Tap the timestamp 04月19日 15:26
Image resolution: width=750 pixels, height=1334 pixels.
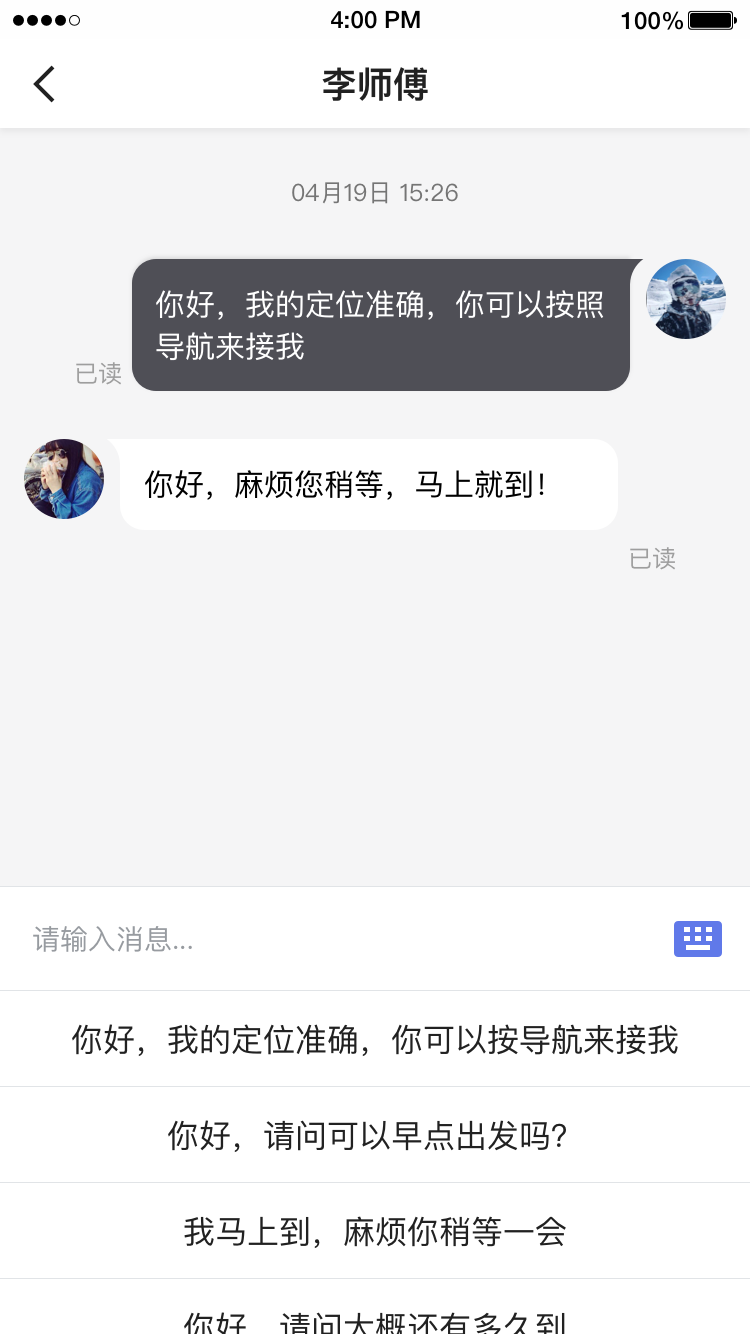(374, 192)
